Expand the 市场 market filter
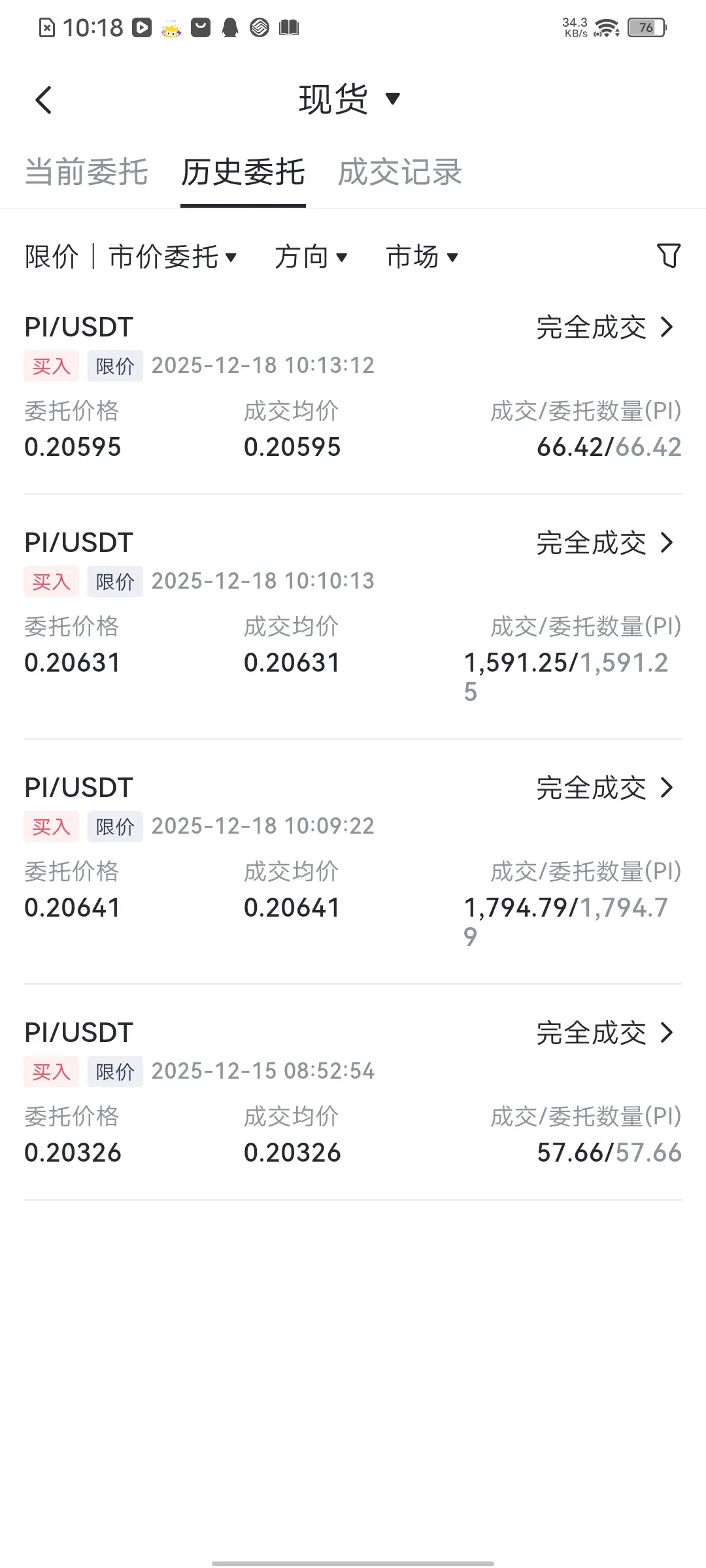 pos(422,257)
